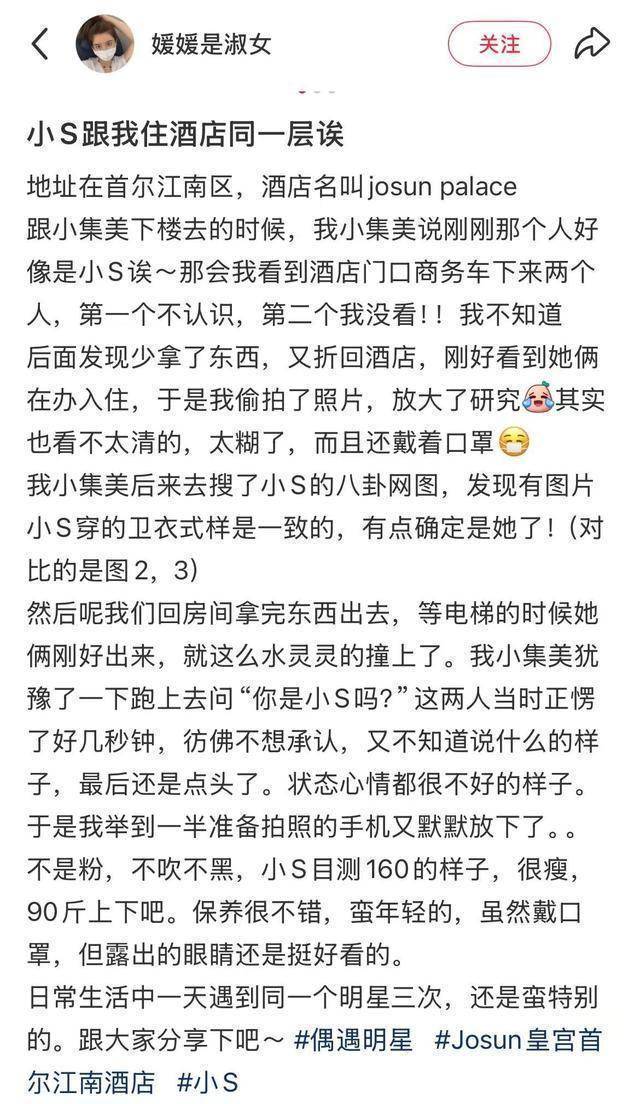Screen dimensions: 640x1104
Task: Follow the author with 关注 button
Action: 499,44
